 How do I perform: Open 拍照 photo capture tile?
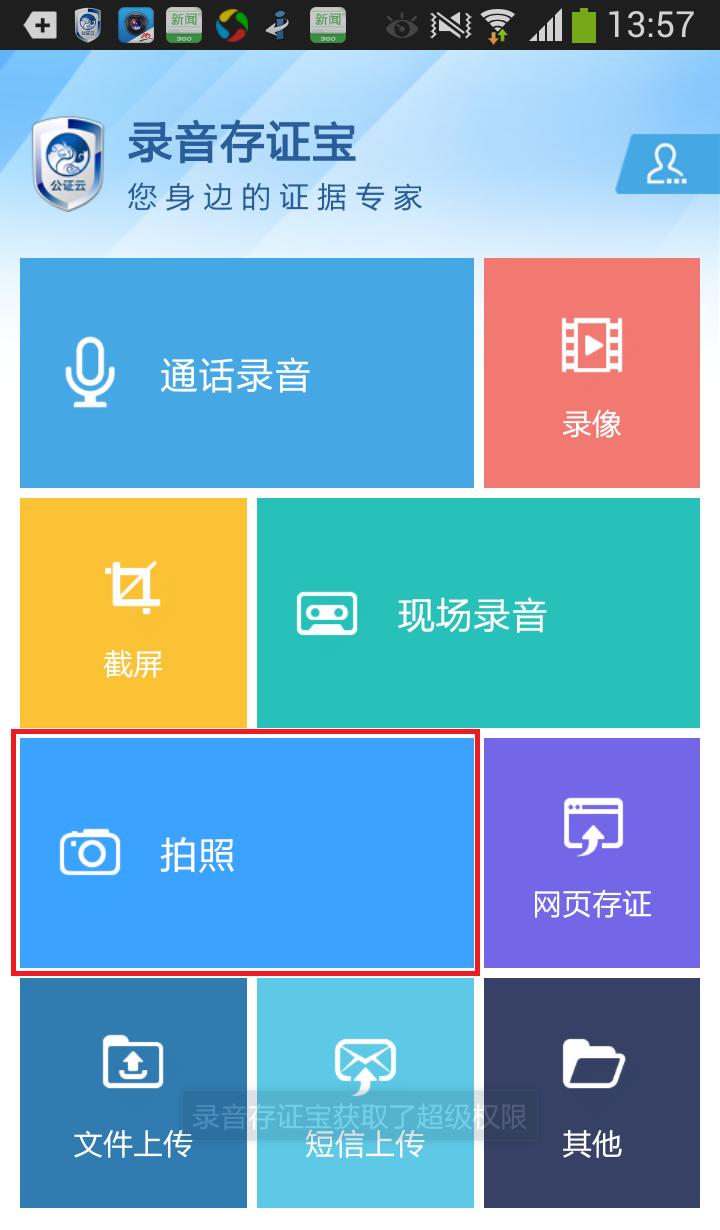point(246,853)
